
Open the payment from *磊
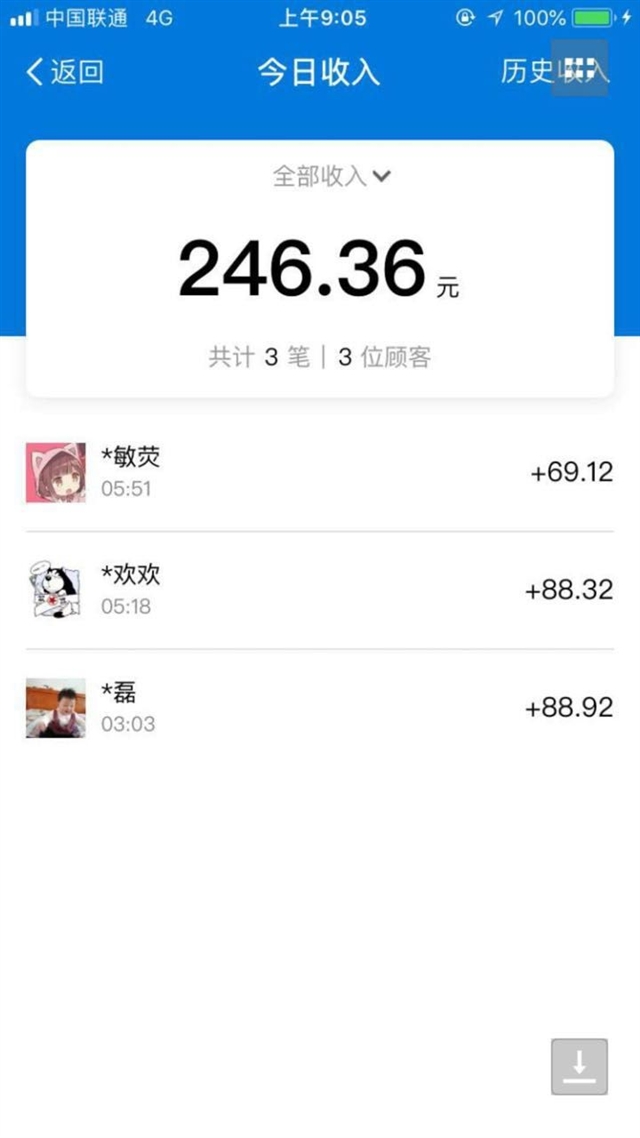pos(320,708)
